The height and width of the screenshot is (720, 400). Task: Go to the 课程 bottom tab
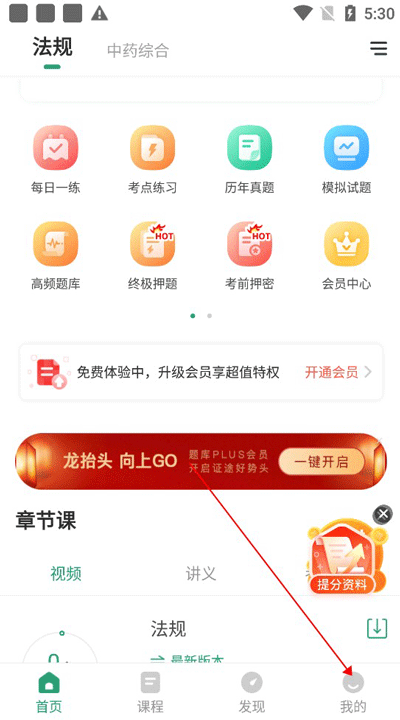click(x=150, y=693)
